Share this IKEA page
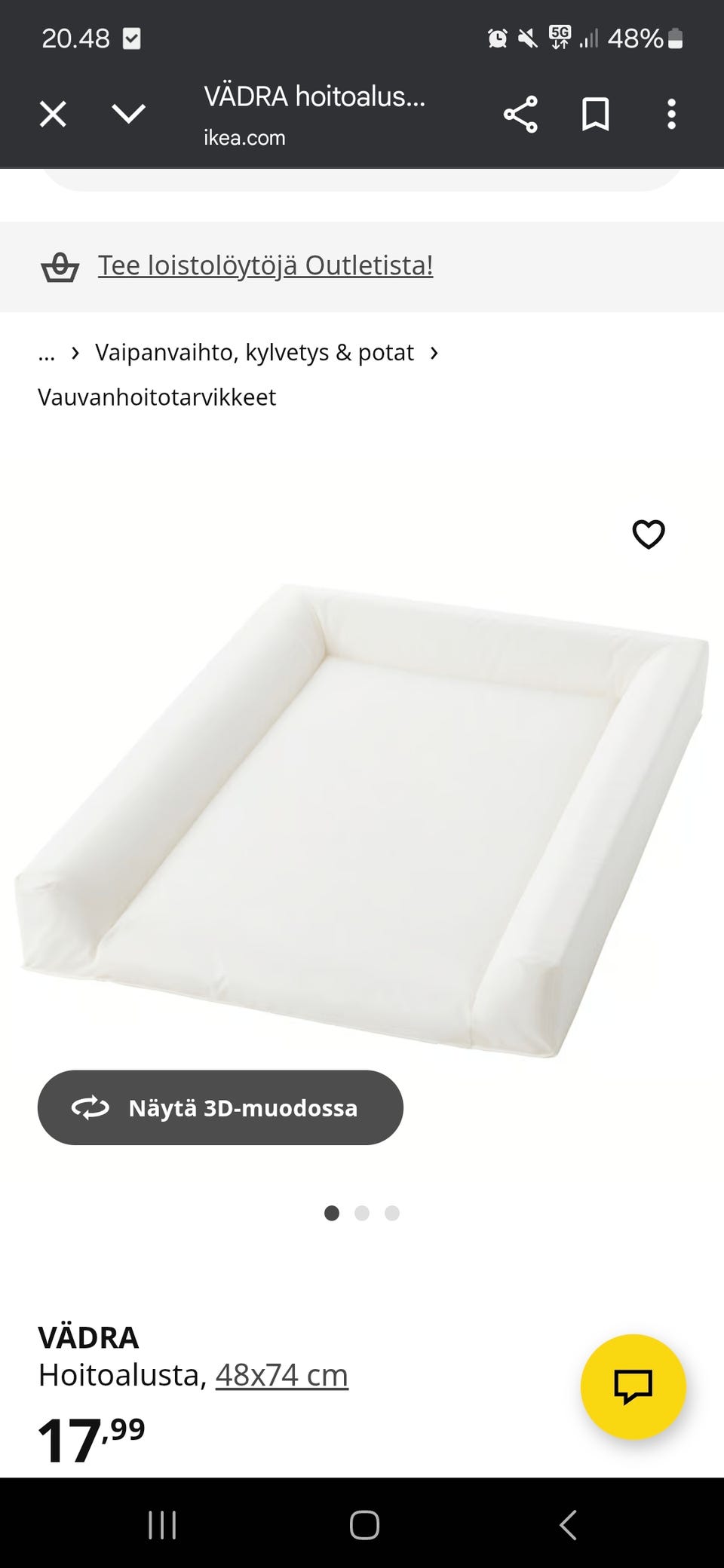The width and height of the screenshot is (724, 1568). pos(520,115)
